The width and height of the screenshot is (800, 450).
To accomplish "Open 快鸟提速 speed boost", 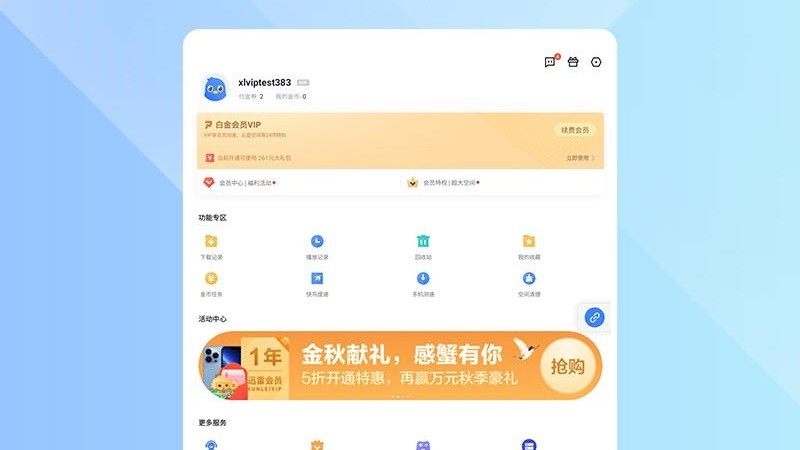I will point(317,284).
